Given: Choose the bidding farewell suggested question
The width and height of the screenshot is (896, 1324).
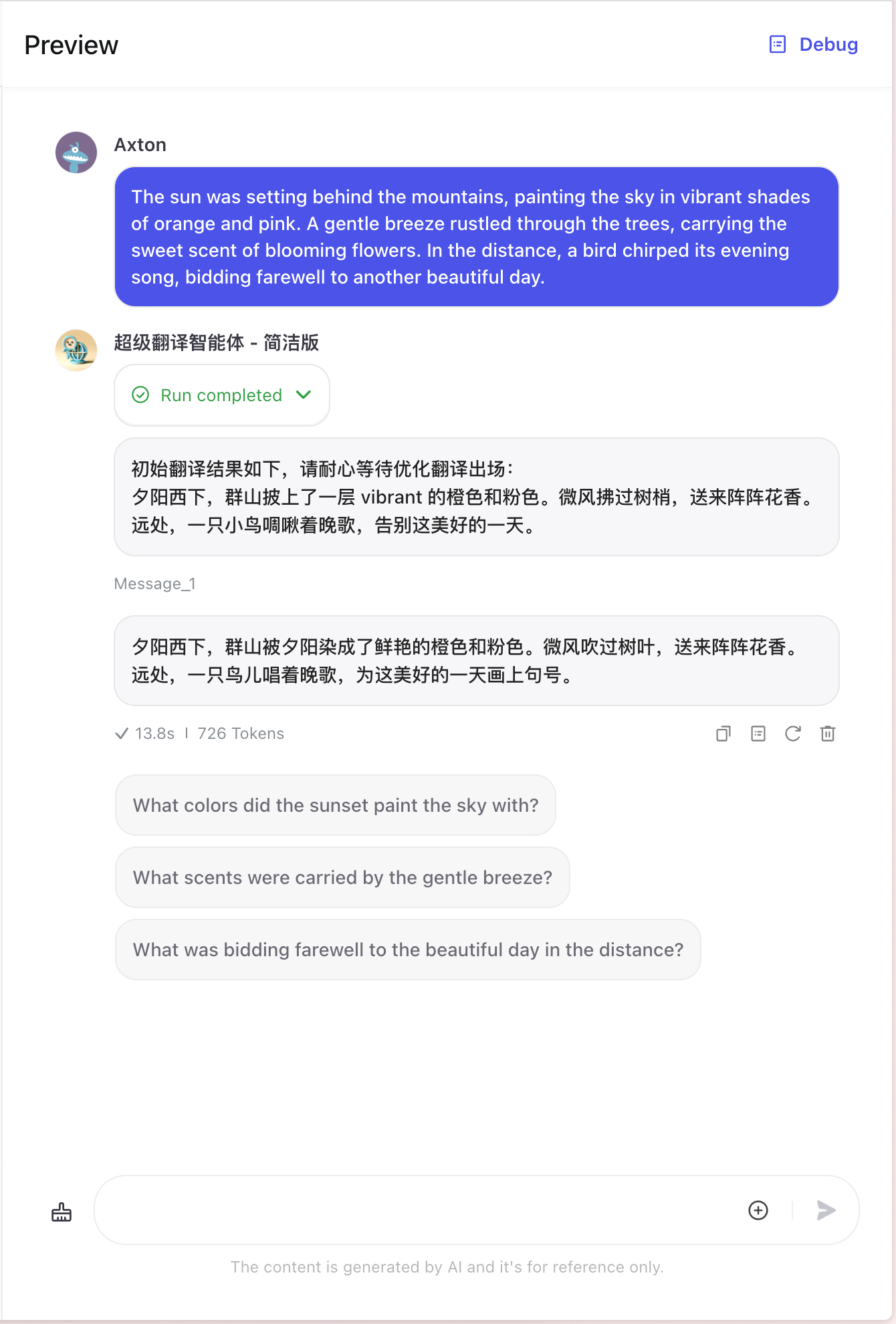Looking at the screenshot, I should click(x=408, y=950).
